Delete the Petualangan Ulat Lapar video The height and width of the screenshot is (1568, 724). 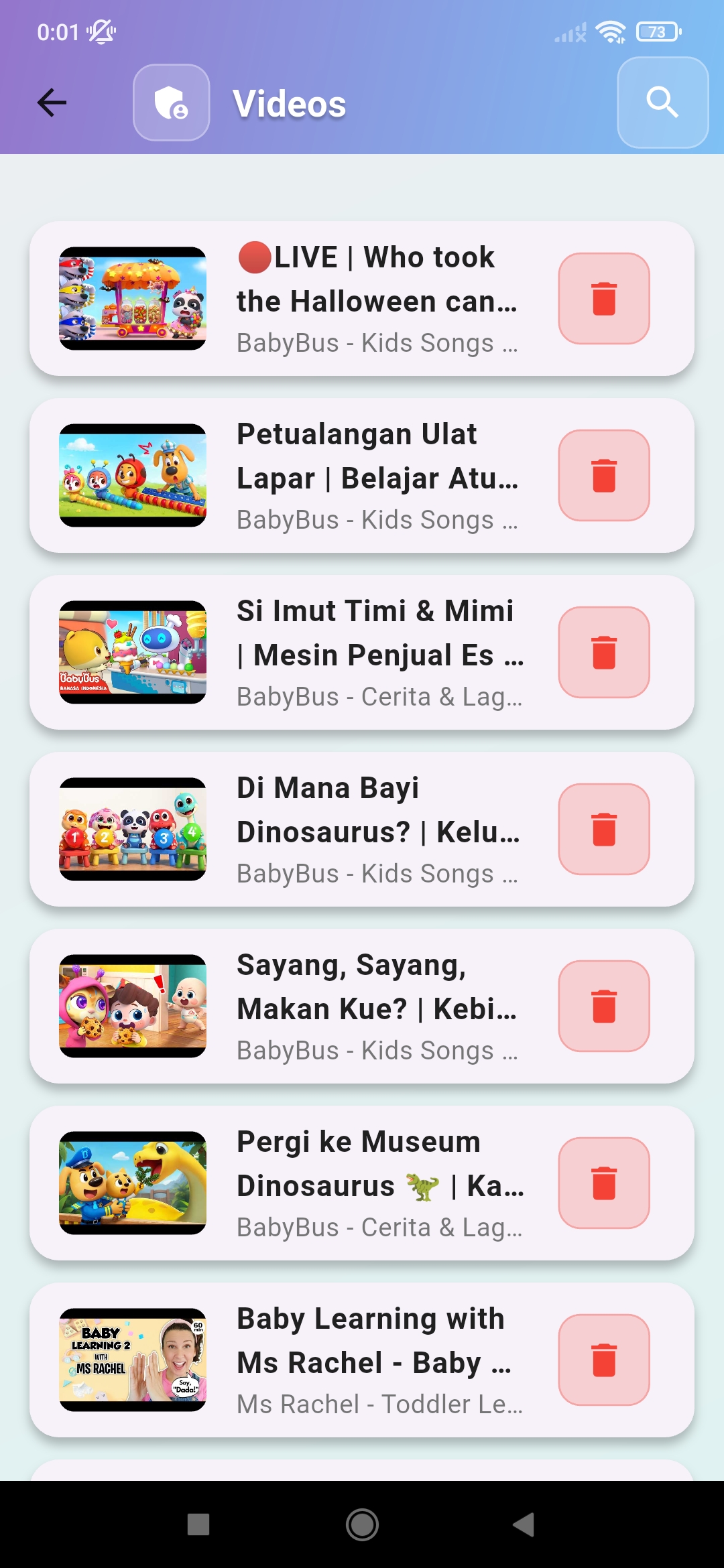603,476
